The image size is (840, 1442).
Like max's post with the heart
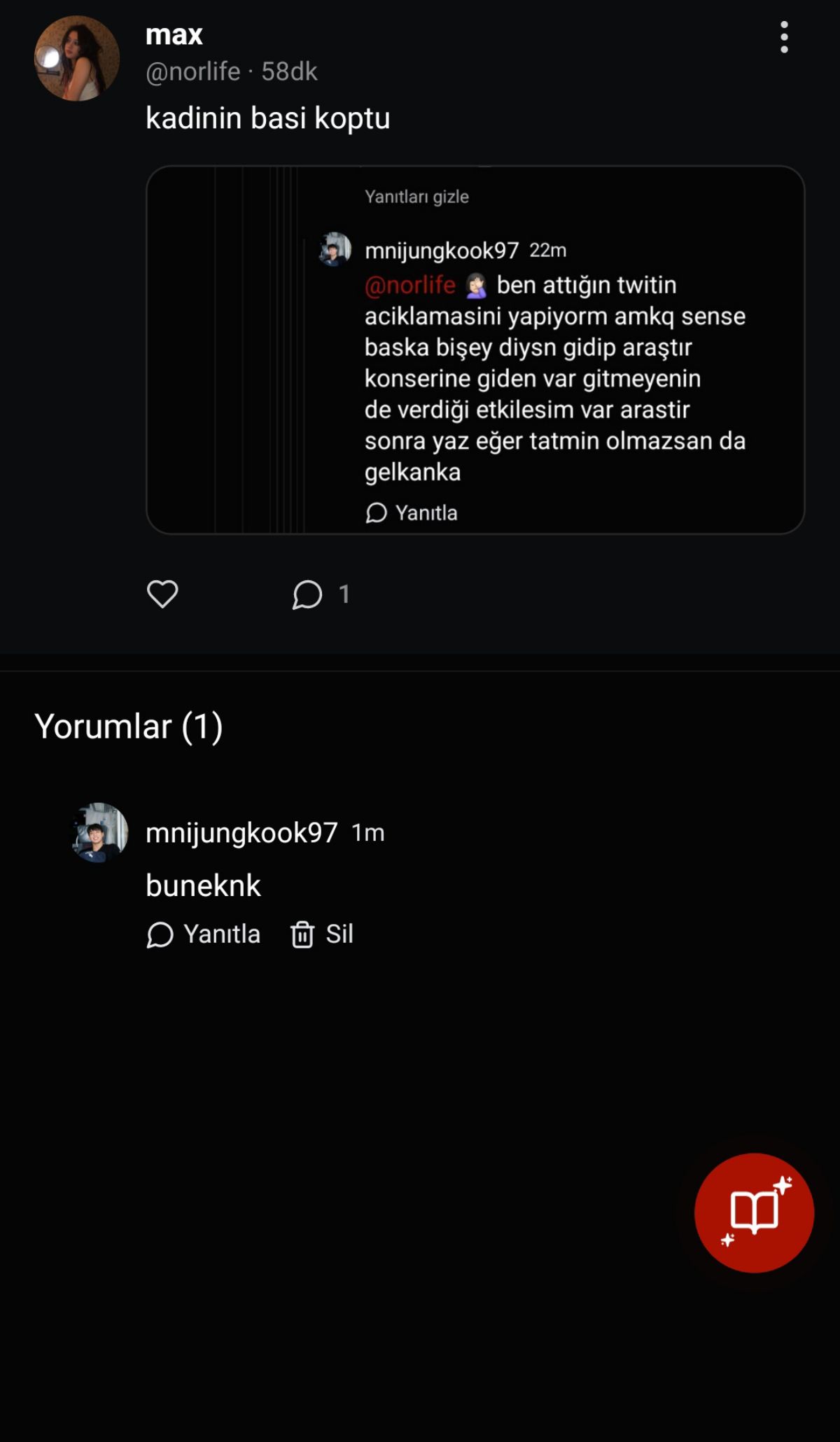click(162, 594)
